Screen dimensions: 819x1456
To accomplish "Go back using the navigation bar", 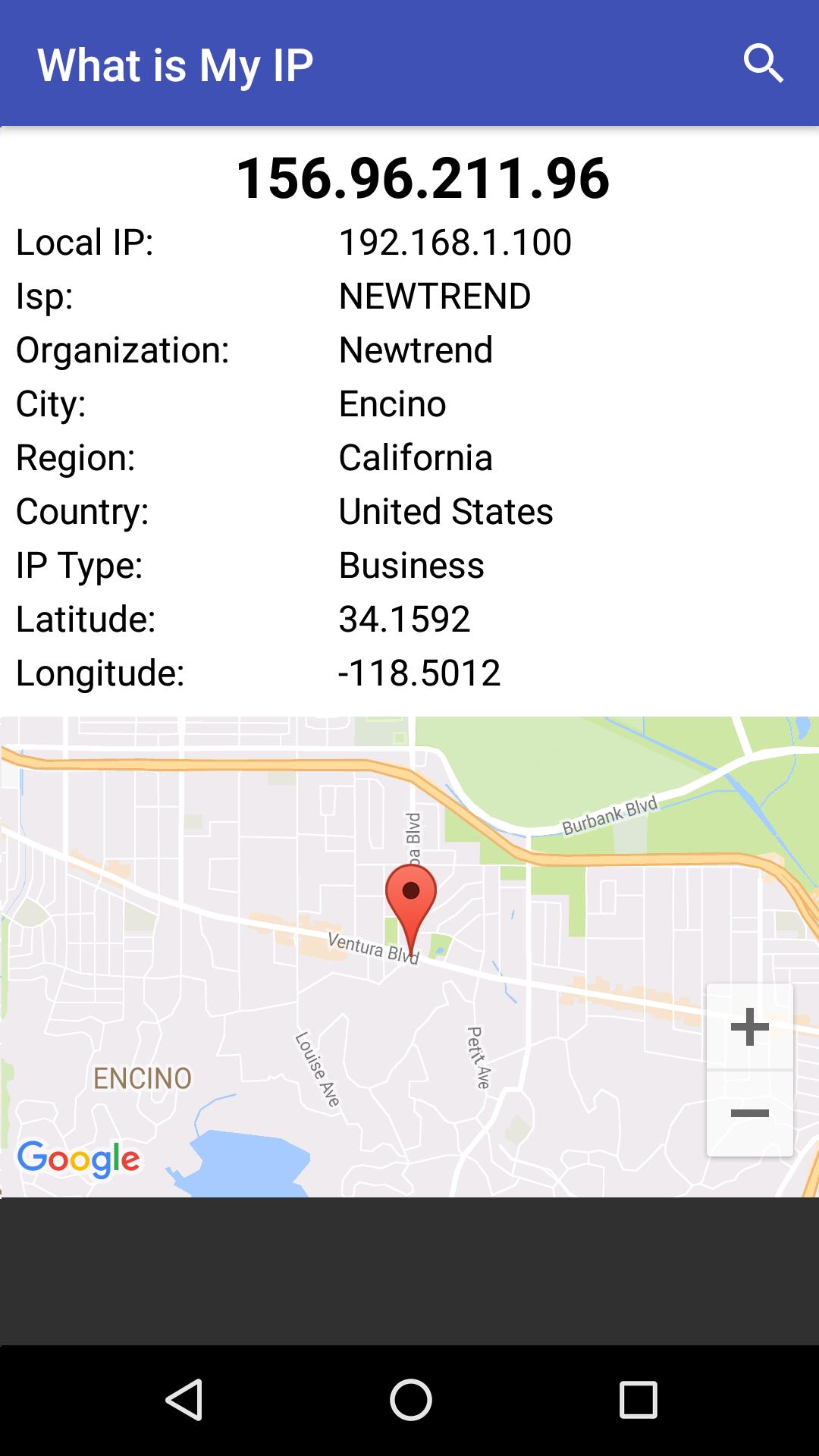I will [x=184, y=1399].
